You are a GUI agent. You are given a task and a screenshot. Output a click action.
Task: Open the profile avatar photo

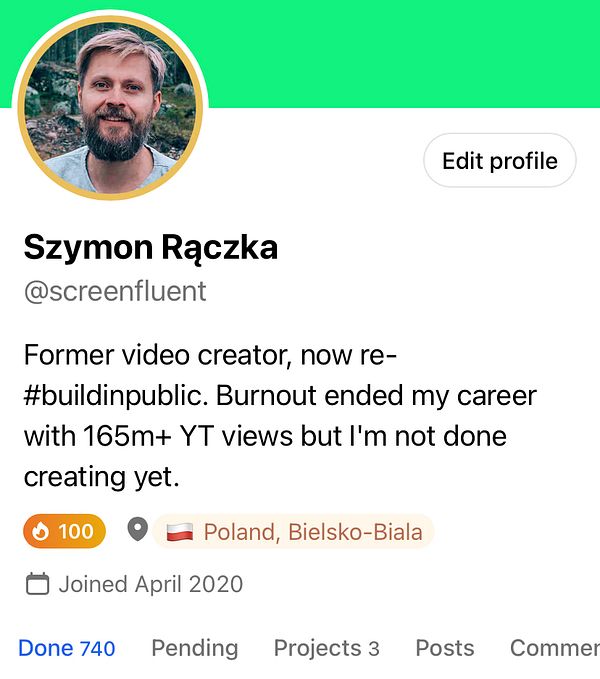tap(110, 107)
